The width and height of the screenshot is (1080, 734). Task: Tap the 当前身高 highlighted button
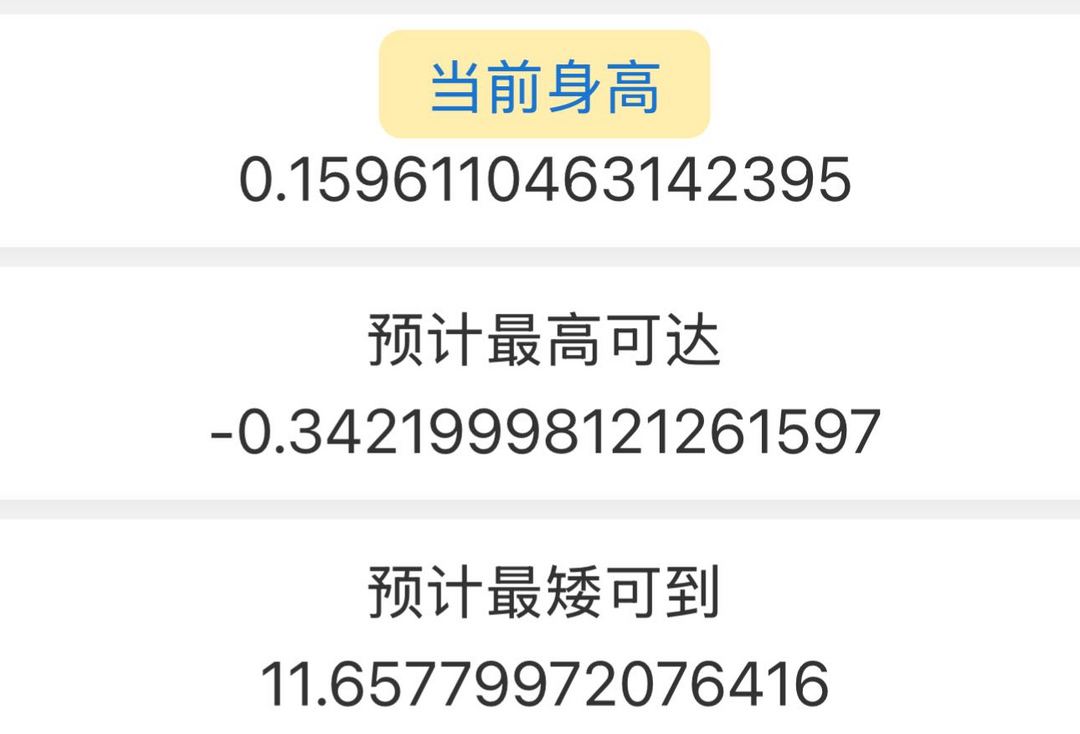point(544,85)
